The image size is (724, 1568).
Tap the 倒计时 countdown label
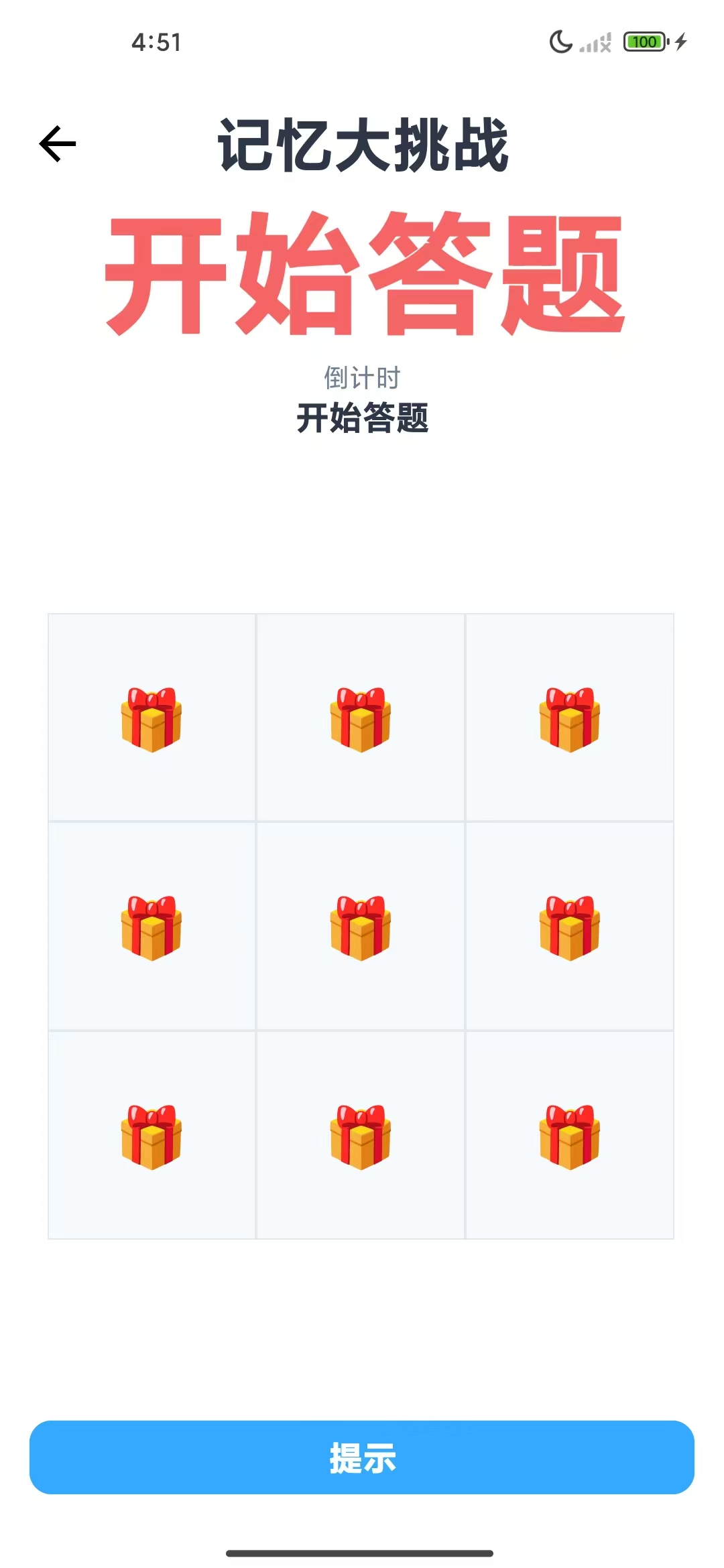click(362, 377)
